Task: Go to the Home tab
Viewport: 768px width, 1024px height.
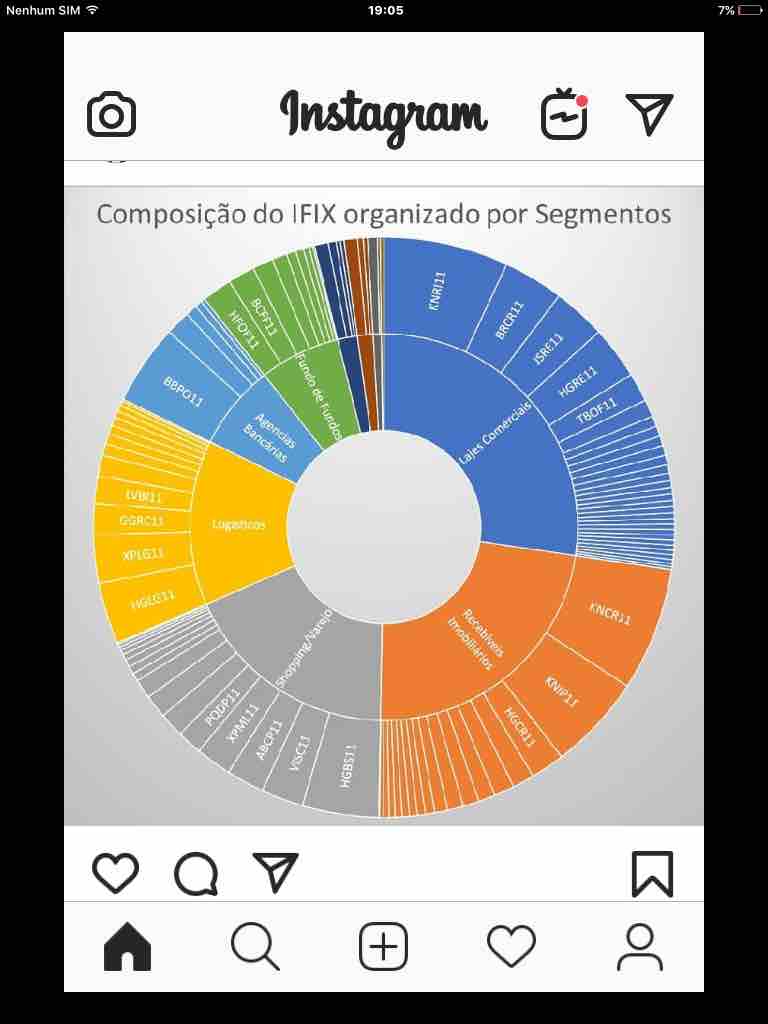Action: click(128, 946)
